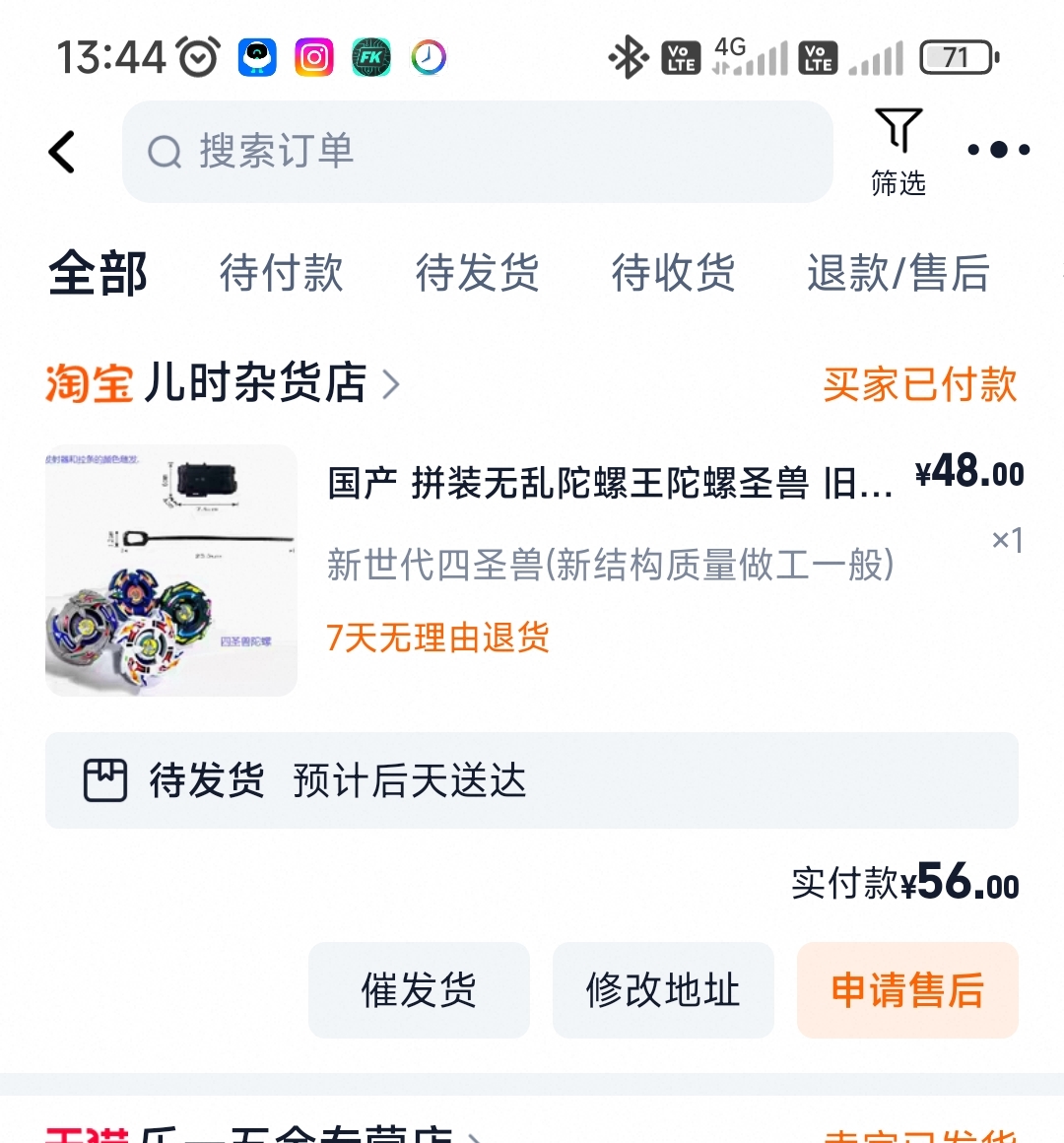
Task: Go back using the back arrow
Action: [63, 152]
